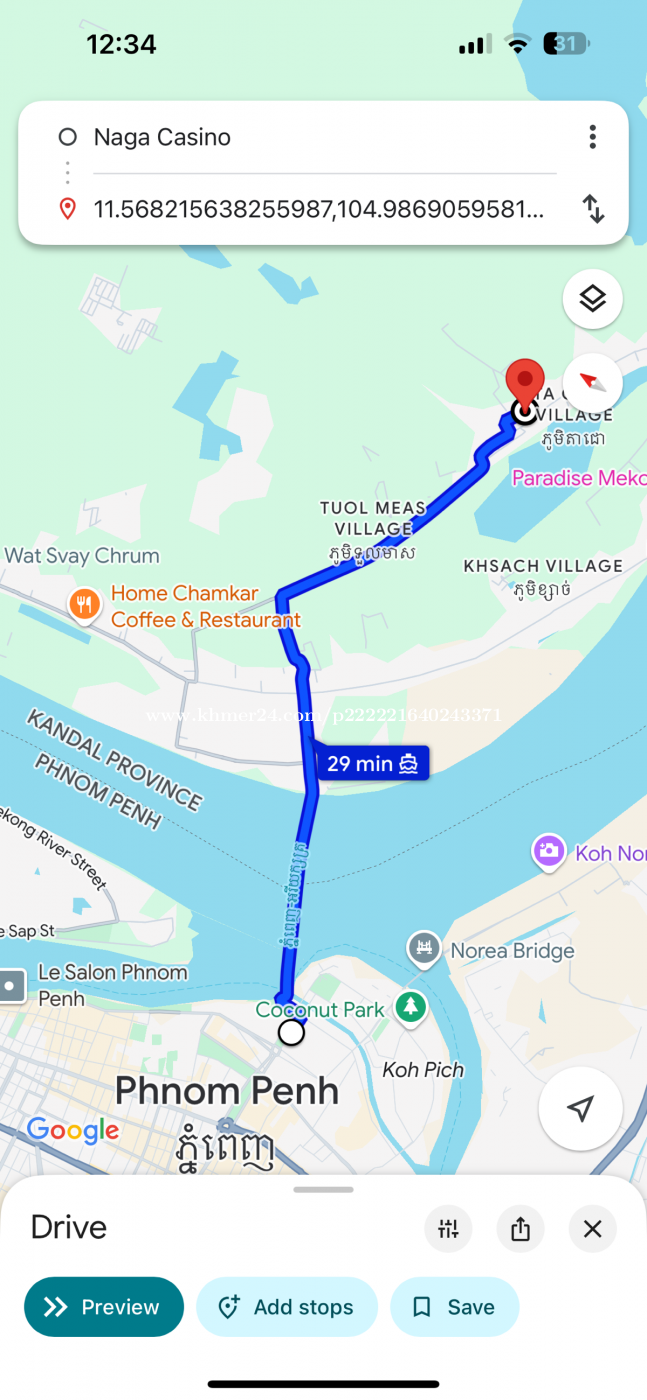The height and width of the screenshot is (1400, 647).
Task: Share the directions
Action: click(x=520, y=1228)
